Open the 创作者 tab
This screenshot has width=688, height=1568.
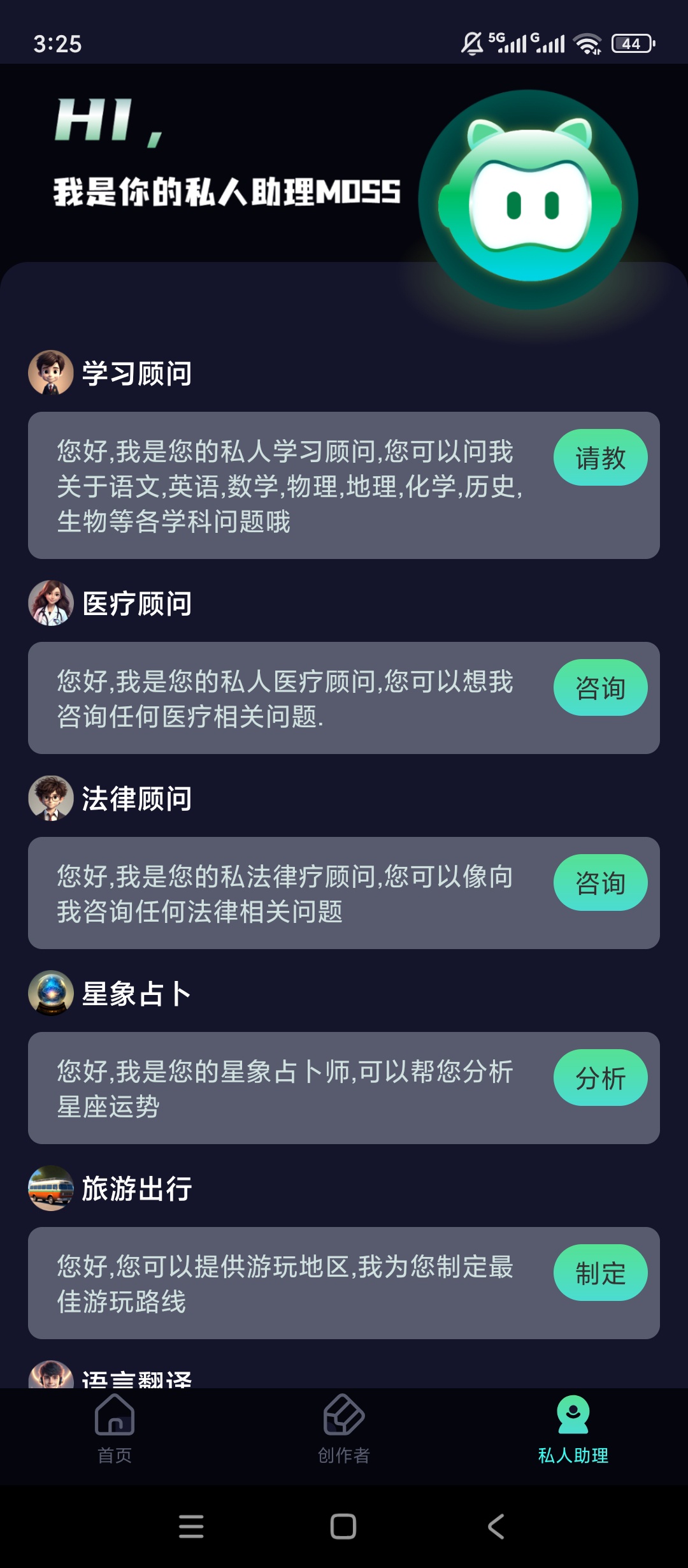(x=344, y=1430)
